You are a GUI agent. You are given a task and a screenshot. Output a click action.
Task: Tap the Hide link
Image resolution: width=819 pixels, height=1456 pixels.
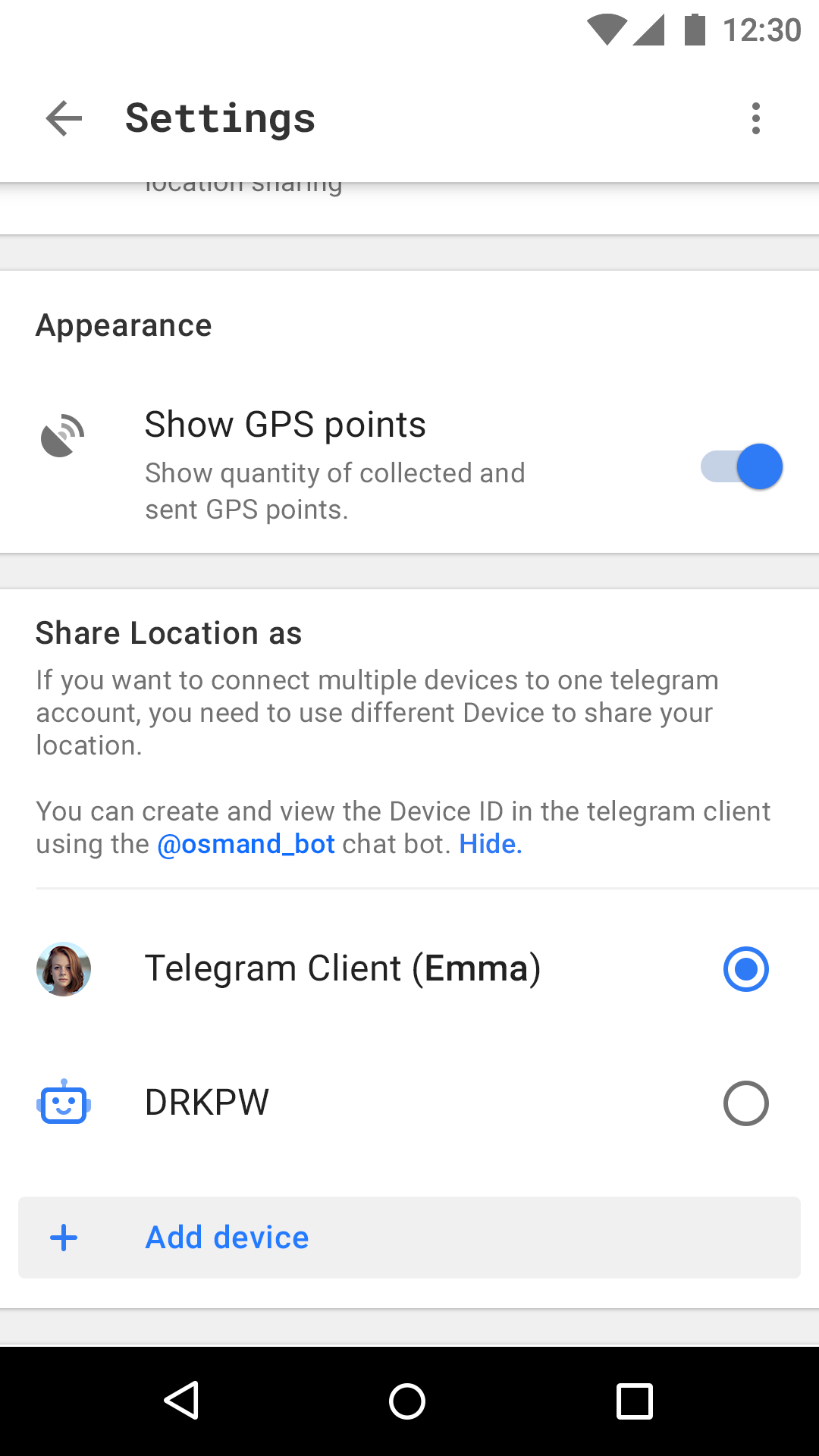(491, 844)
